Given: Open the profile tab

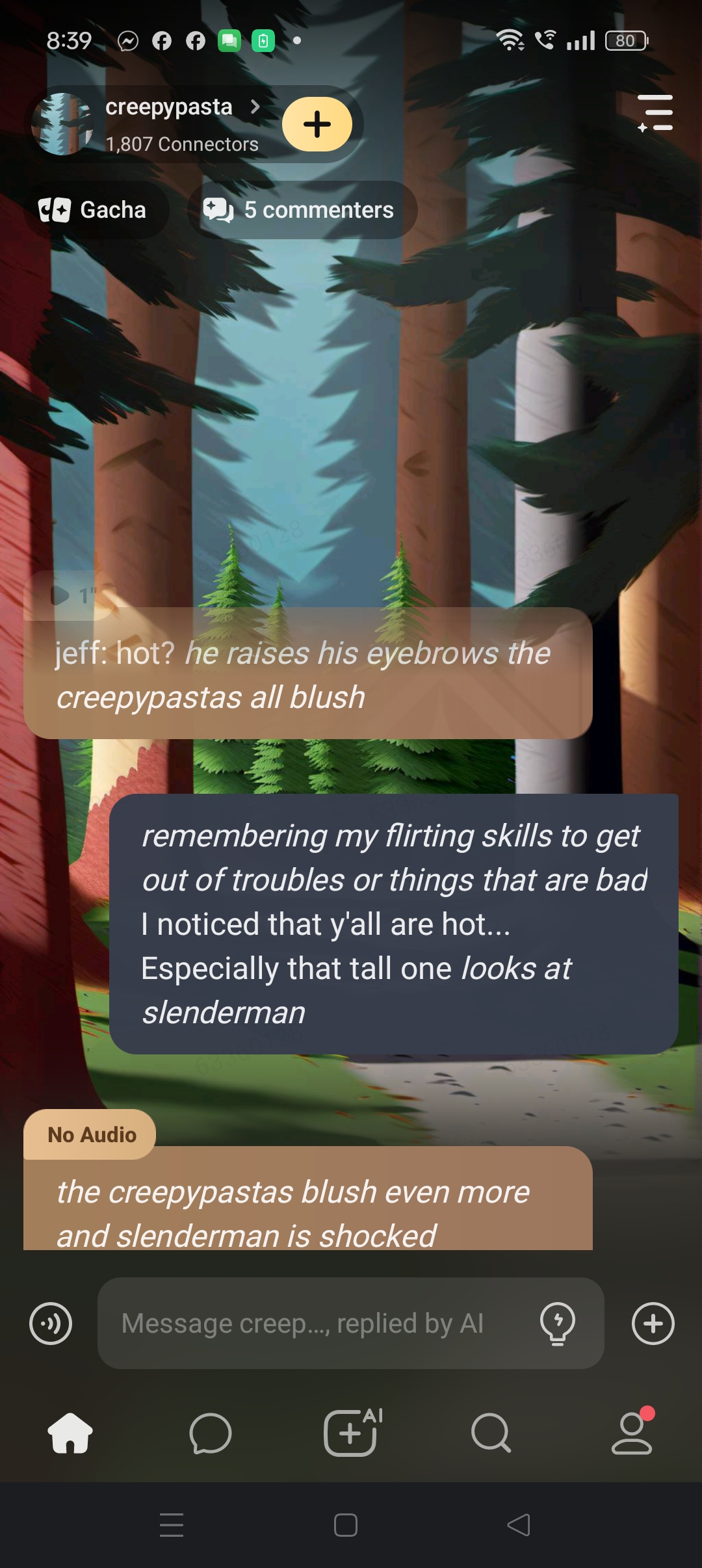Looking at the screenshot, I should pos(632,1433).
